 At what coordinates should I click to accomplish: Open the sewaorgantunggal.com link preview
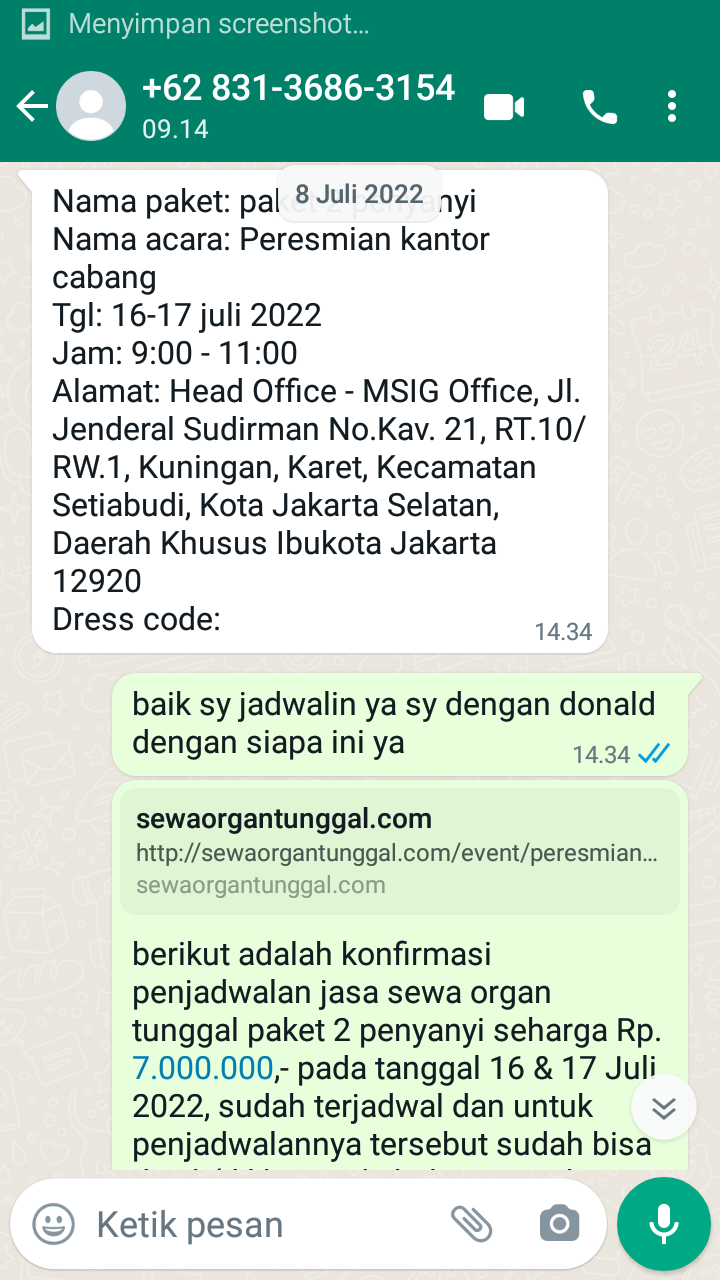click(x=400, y=851)
